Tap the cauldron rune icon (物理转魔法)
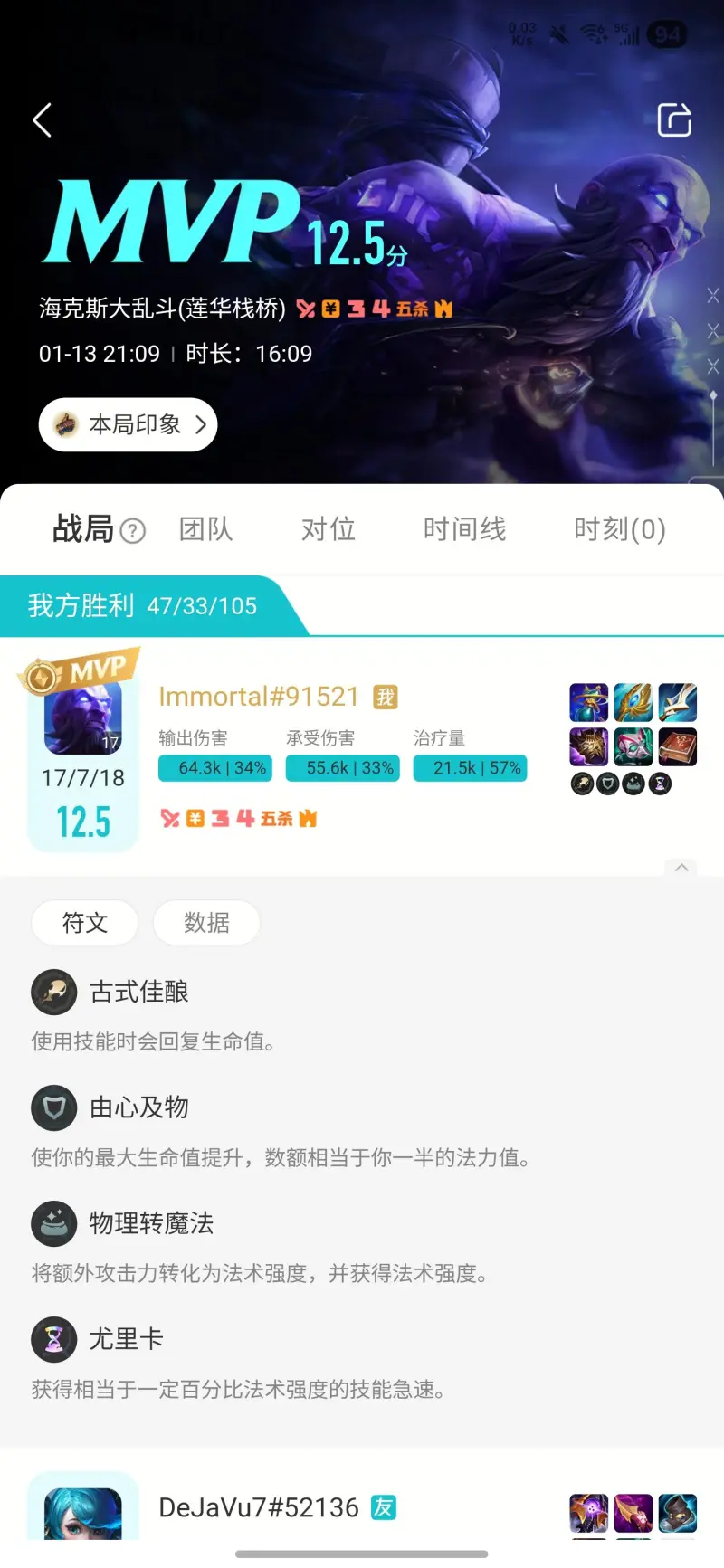 coord(53,1223)
